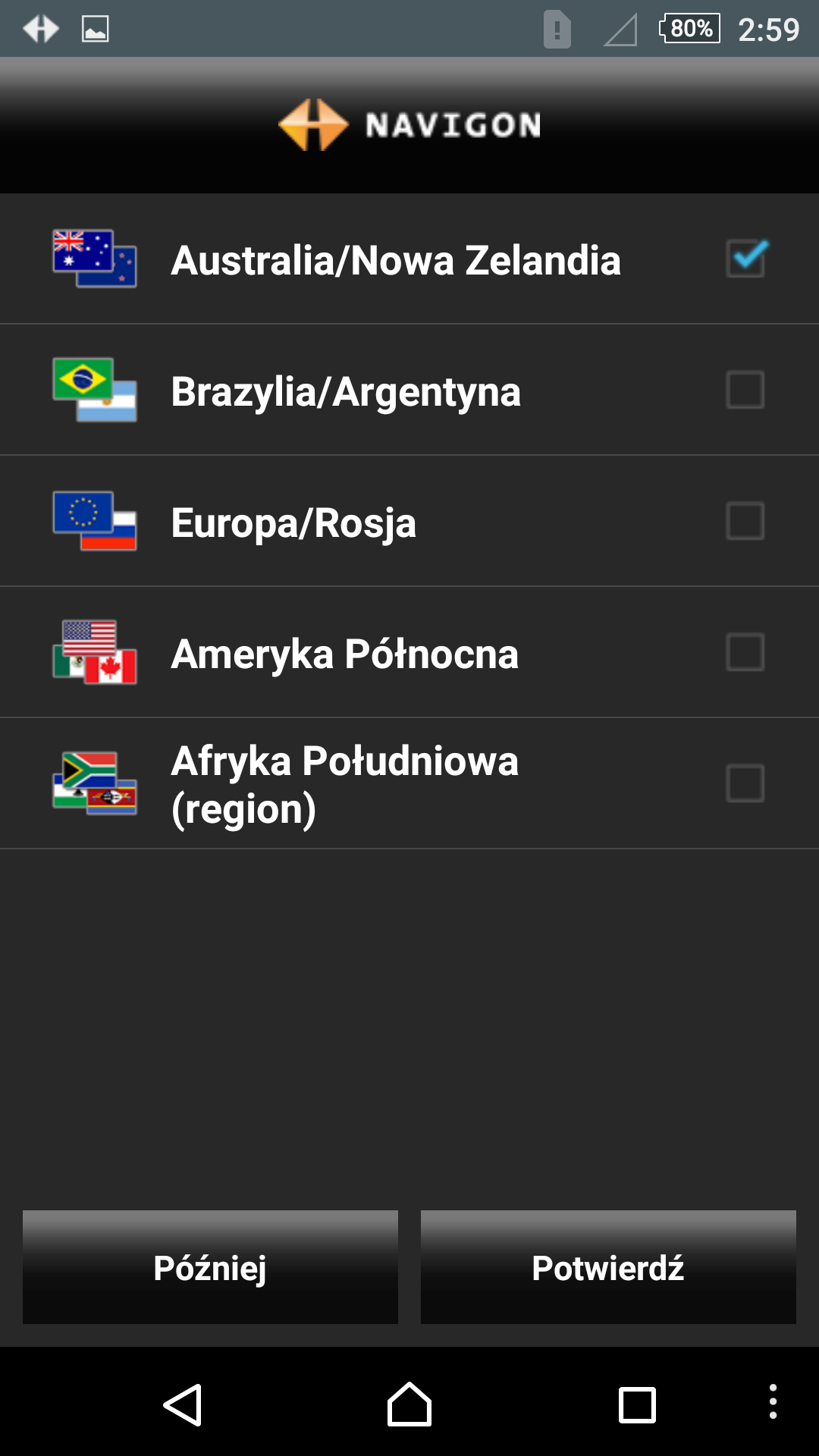Viewport: 819px width, 1456px height.
Task: Select the Brazylia/Argentyna checkbox
Action: [745, 390]
